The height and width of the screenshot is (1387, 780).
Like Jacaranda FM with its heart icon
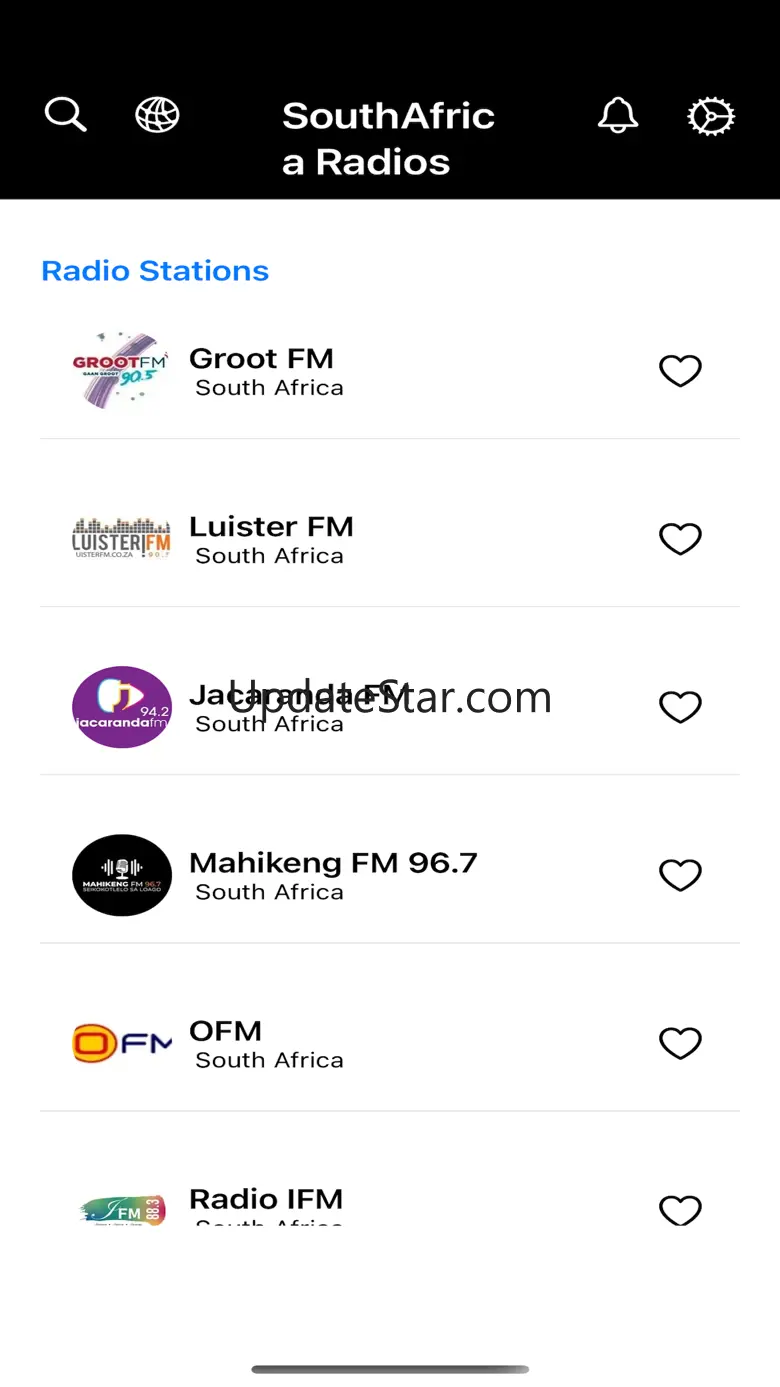click(x=680, y=707)
